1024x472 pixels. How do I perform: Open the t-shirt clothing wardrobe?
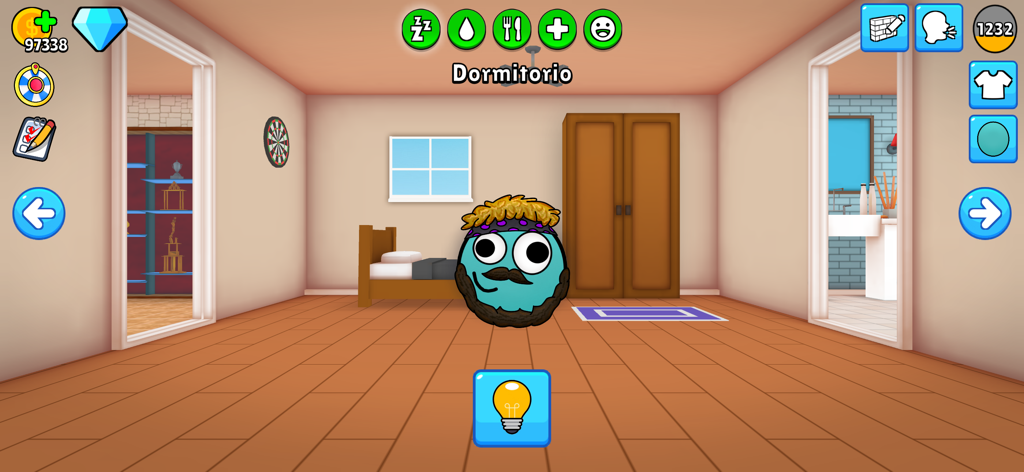click(992, 85)
